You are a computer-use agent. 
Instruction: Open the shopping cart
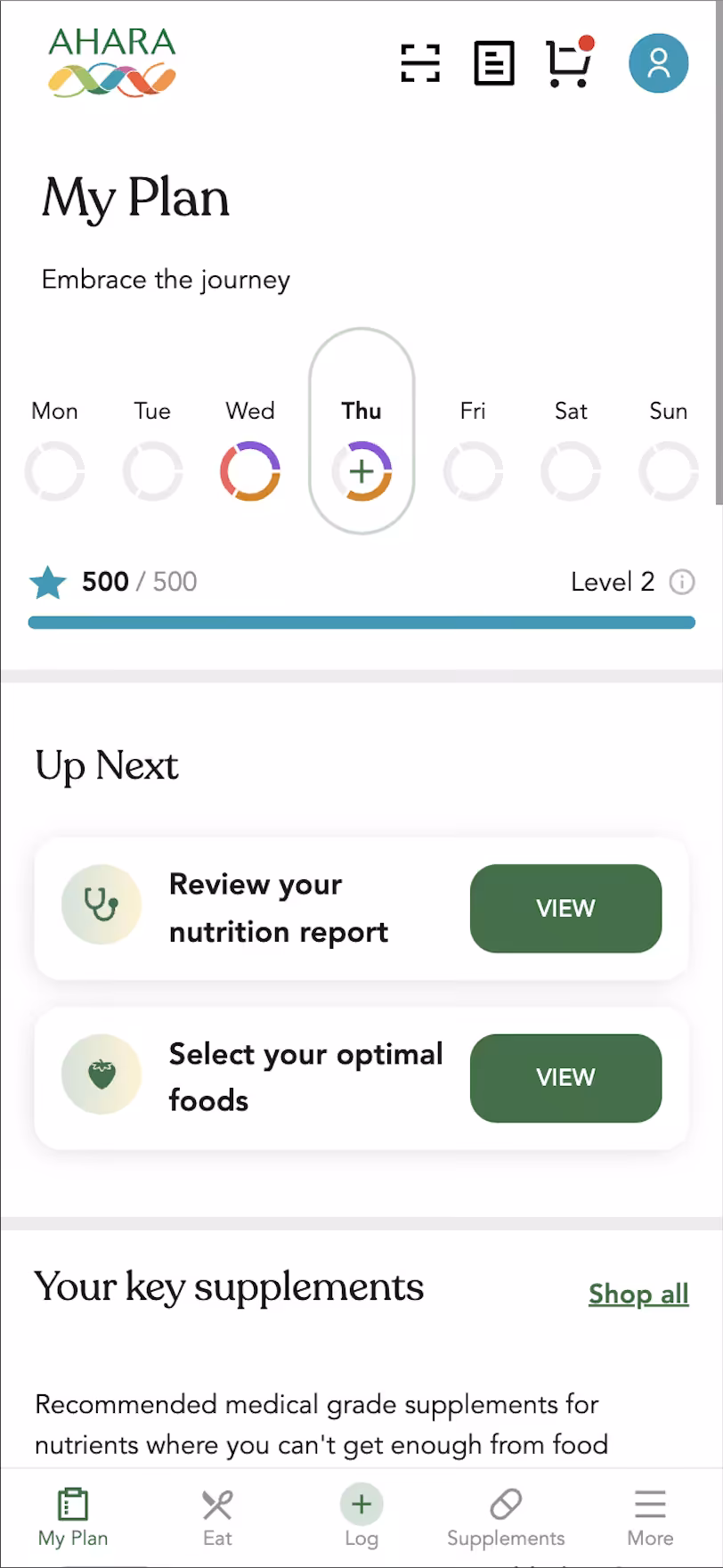click(568, 64)
